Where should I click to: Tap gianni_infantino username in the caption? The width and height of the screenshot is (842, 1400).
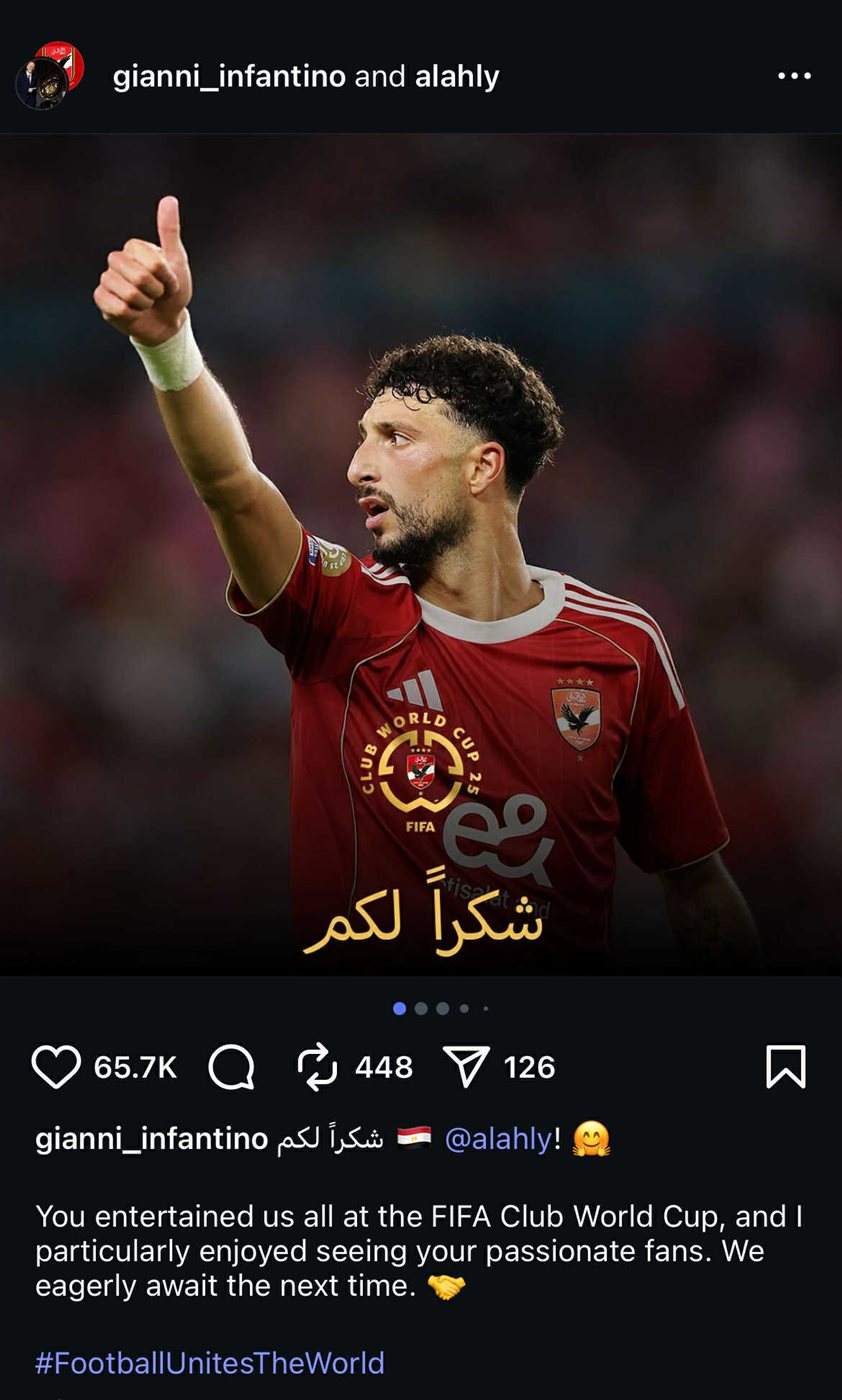coord(151,1139)
